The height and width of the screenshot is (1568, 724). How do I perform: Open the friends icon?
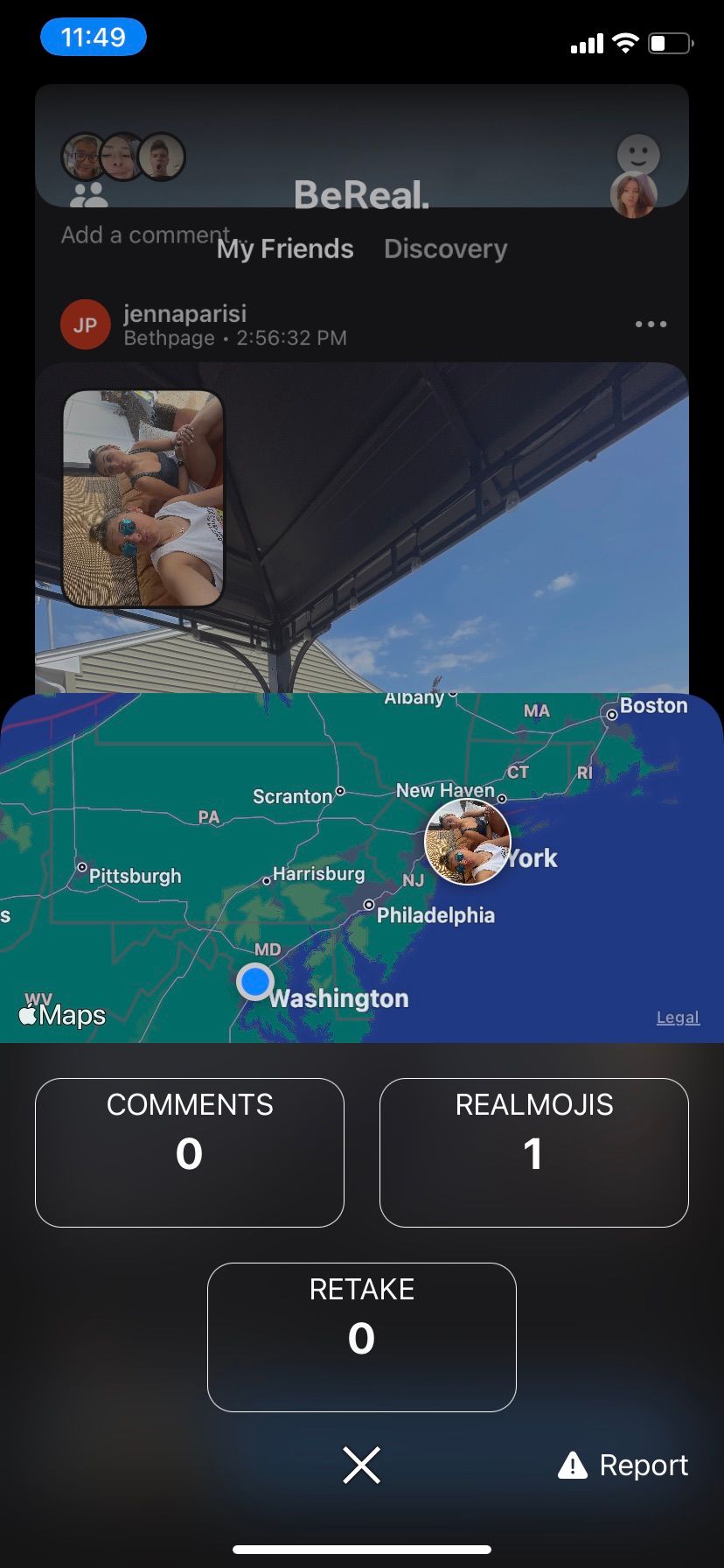click(87, 196)
